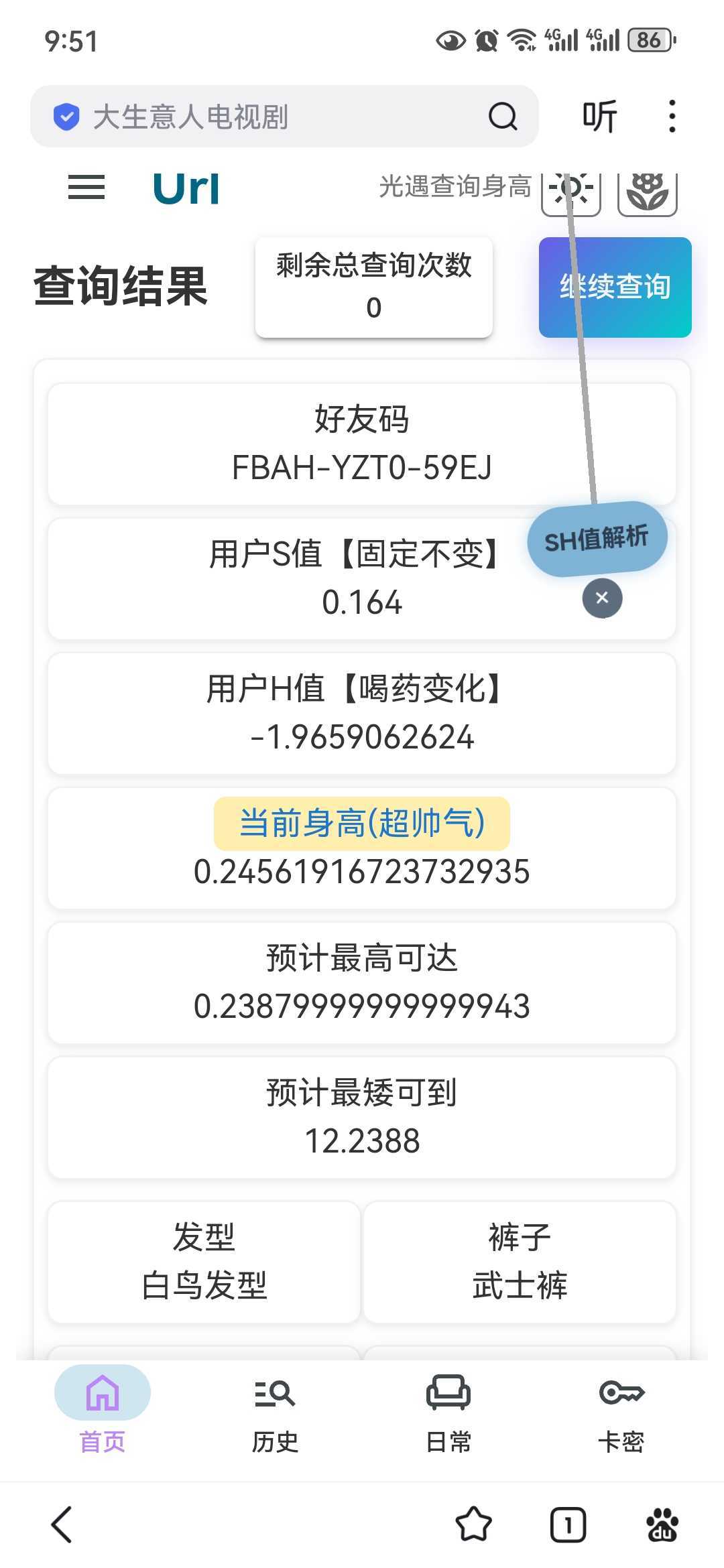This screenshot has height=1568, width=724.
Task: Open the 卡密 key section
Action: point(623,1392)
